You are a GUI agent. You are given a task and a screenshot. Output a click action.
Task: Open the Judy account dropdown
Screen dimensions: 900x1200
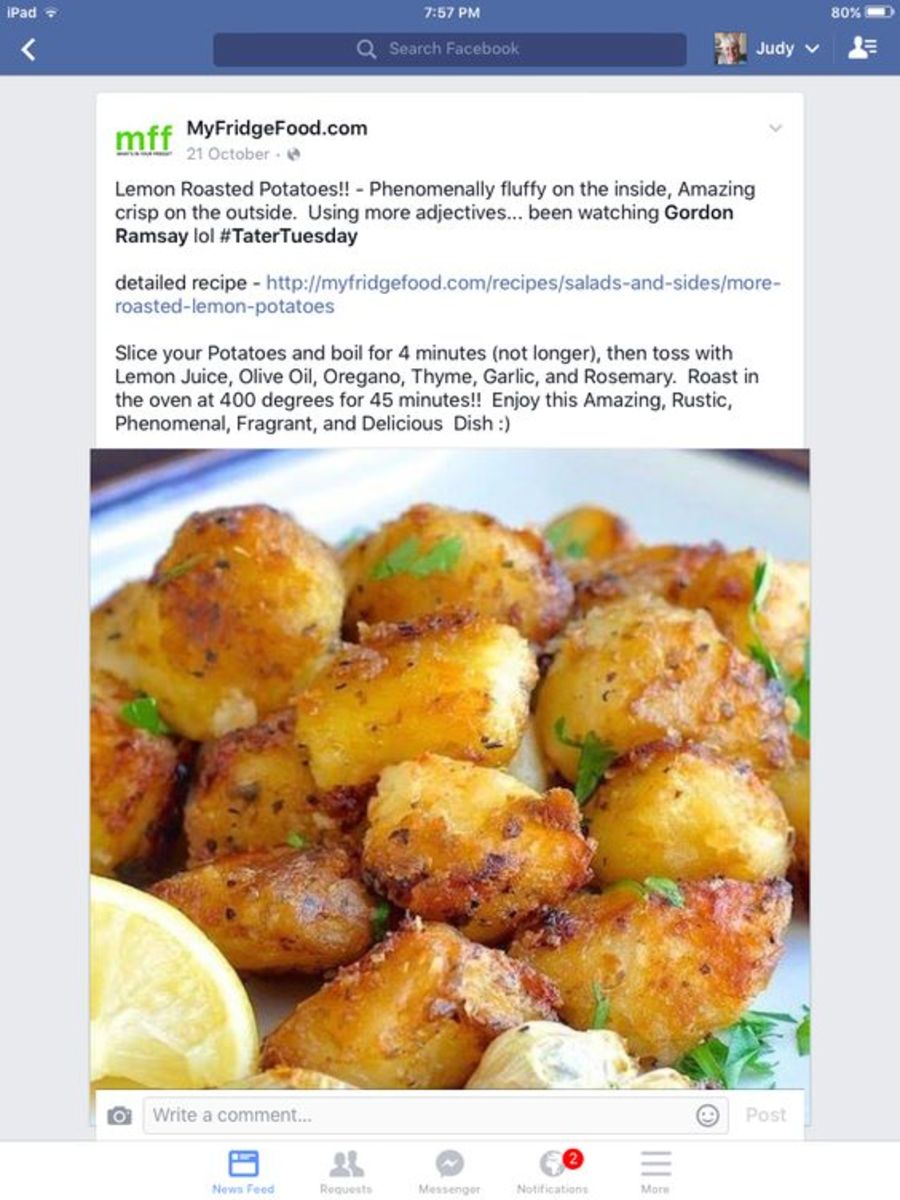point(789,47)
